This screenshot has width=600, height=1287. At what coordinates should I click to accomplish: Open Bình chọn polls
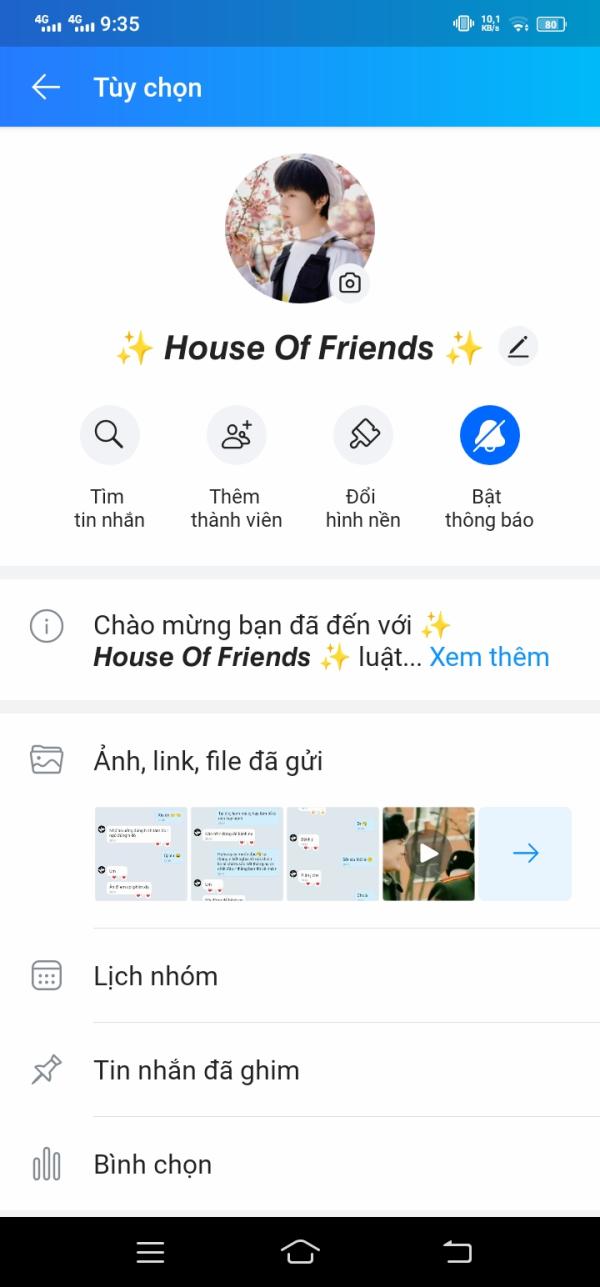click(x=152, y=1164)
